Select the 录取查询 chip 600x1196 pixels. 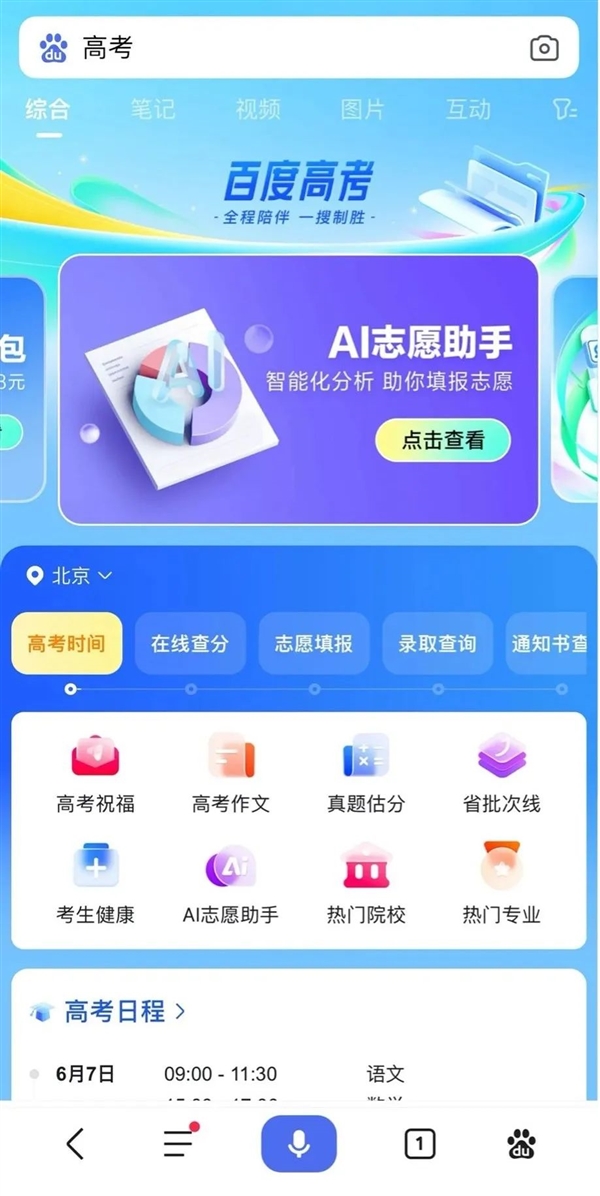pos(437,643)
